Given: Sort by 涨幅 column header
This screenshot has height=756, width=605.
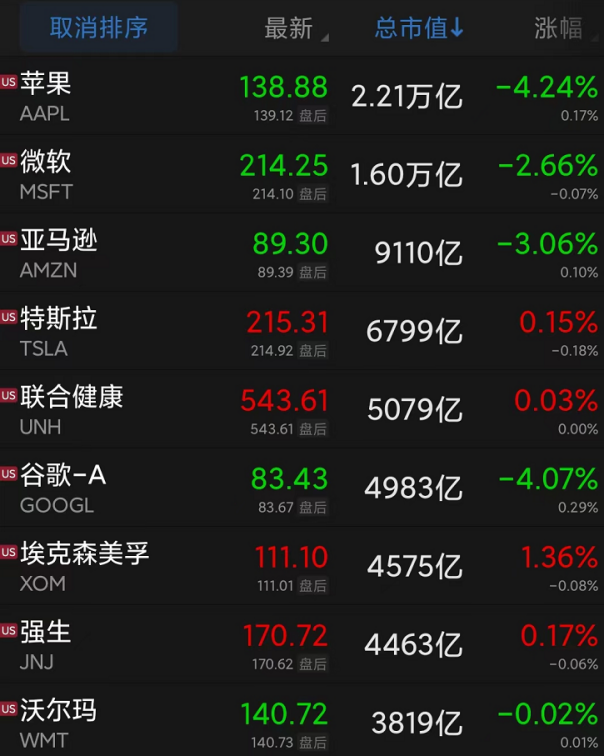Looking at the screenshot, I should tap(561, 29).
